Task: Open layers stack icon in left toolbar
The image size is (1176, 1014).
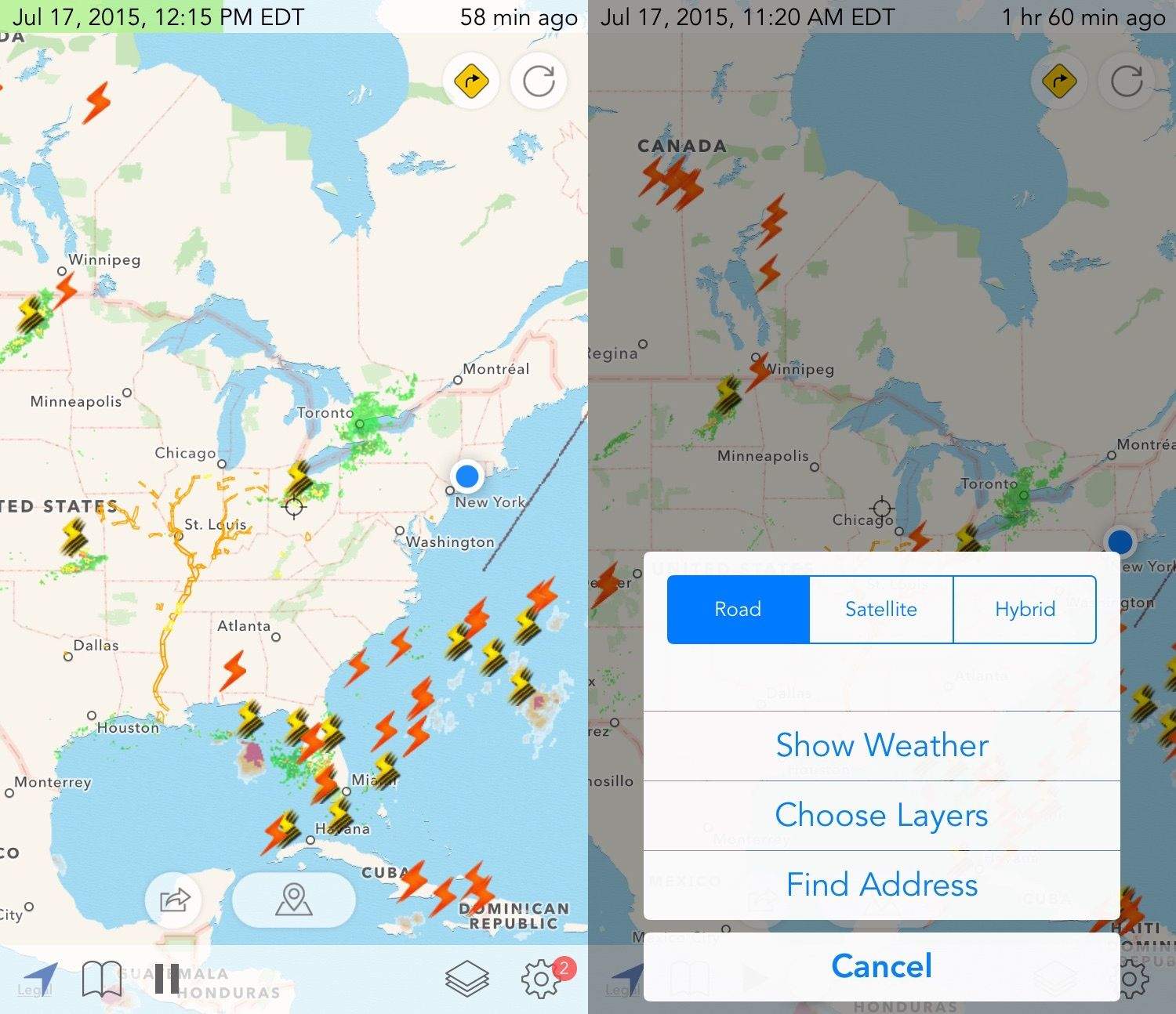Action: [466, 979]
